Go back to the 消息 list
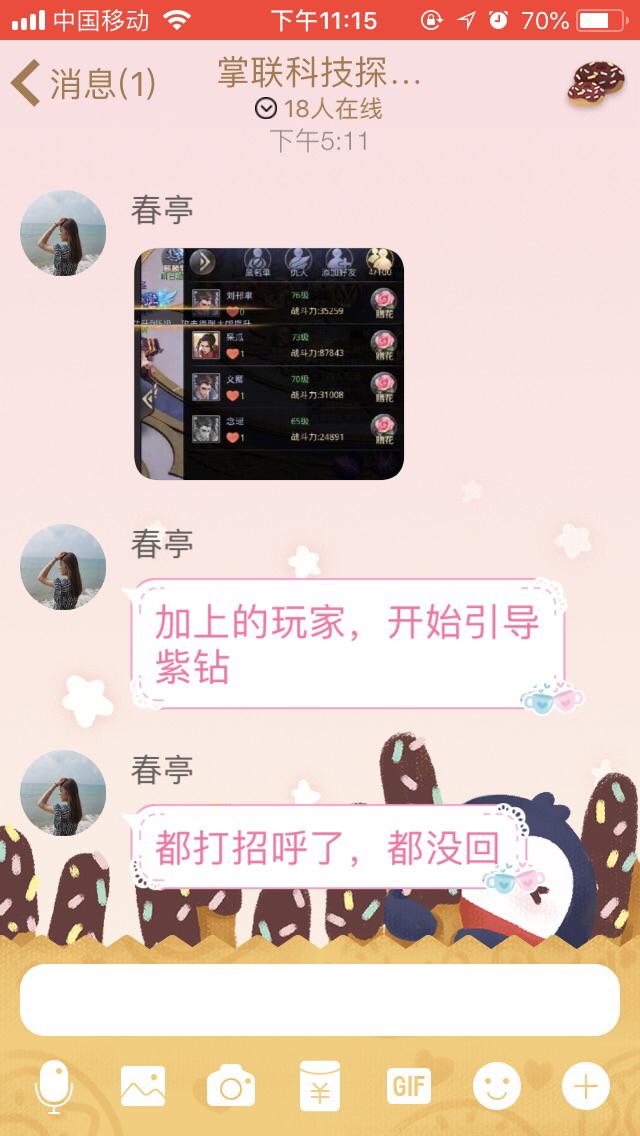This screenshot has height=1136, width=640. click(x=82, y=83)
